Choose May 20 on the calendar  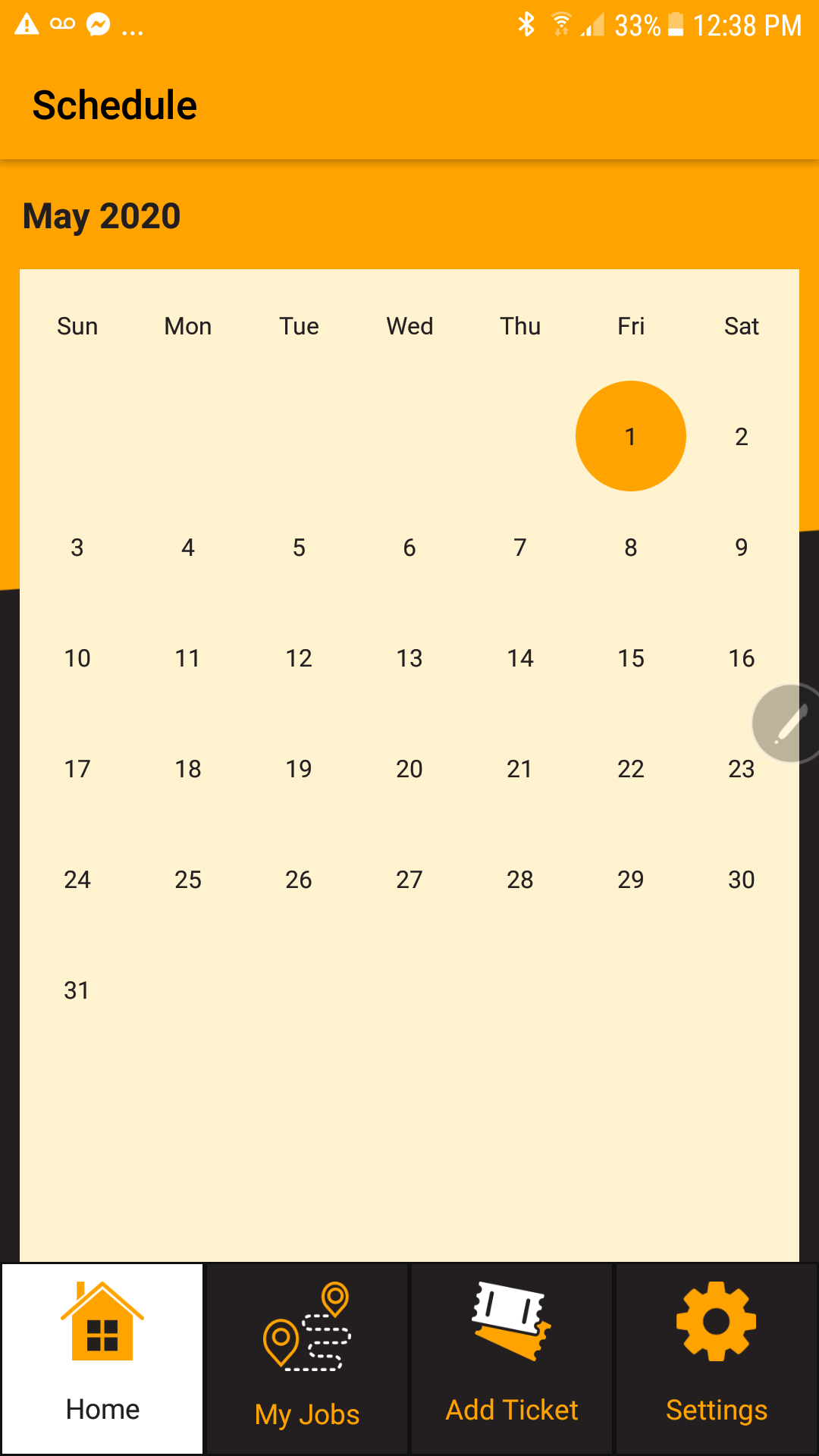coord(409,768)
